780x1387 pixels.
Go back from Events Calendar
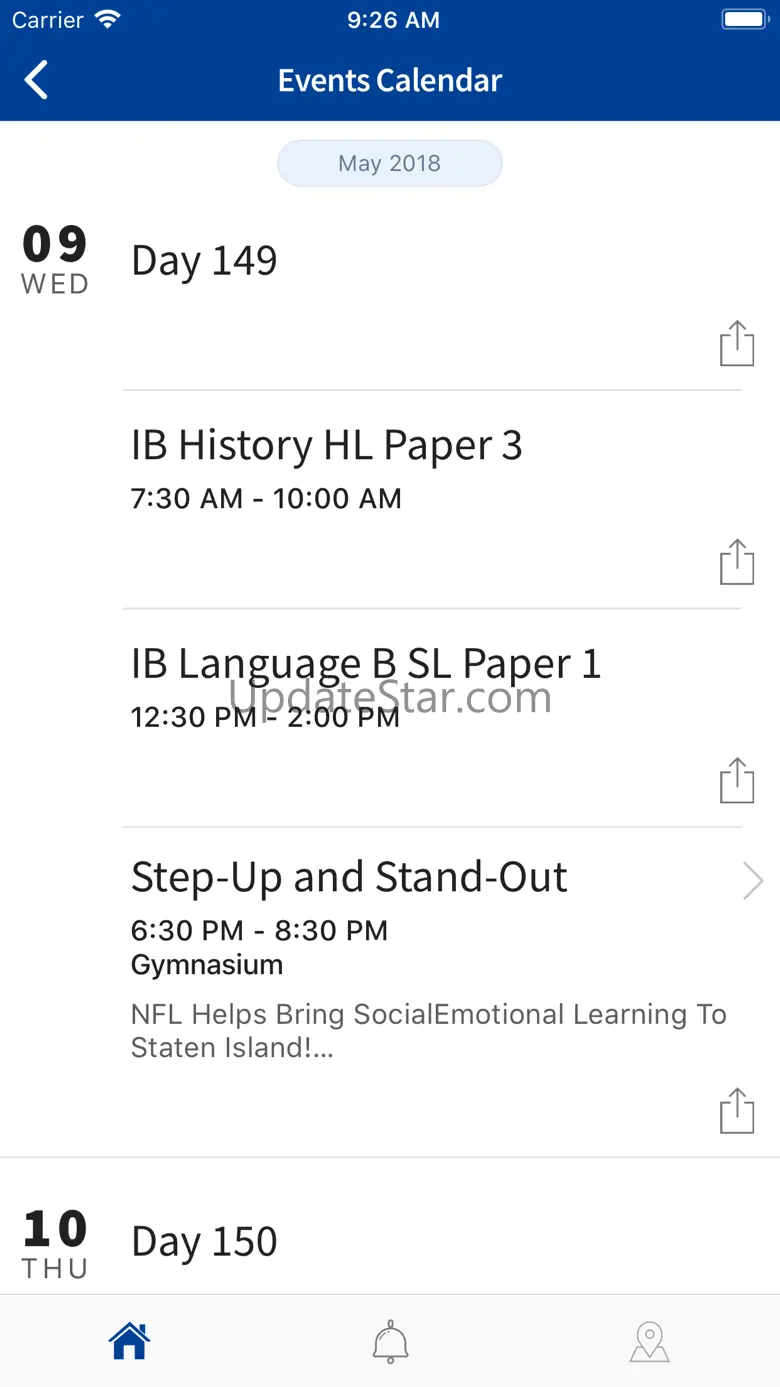37,80
